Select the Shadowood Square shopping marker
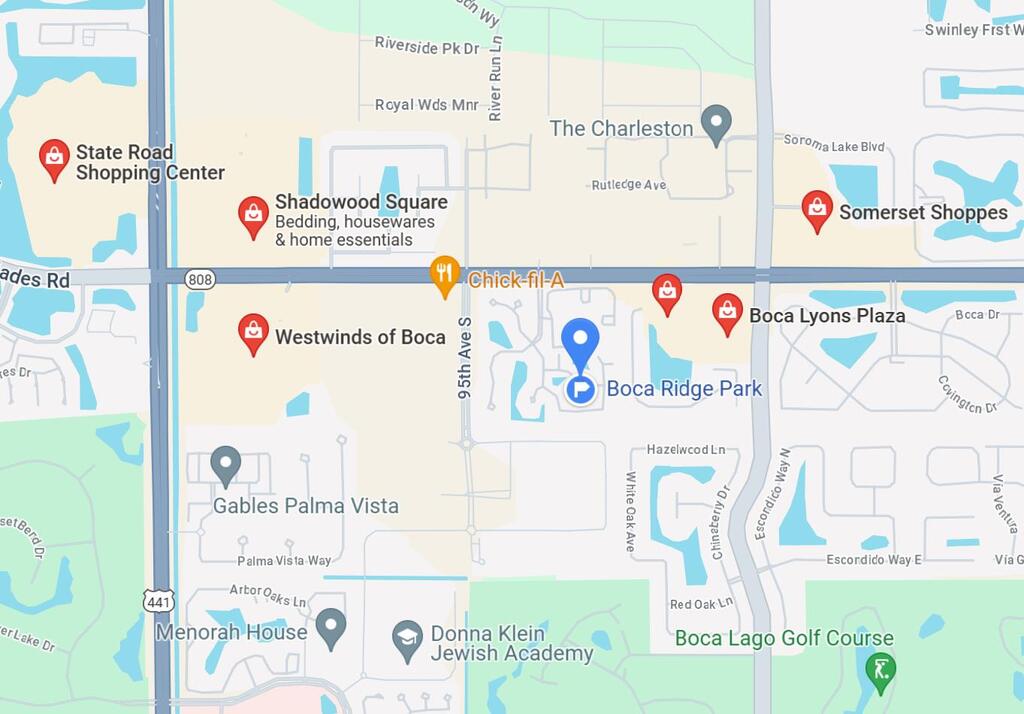The height and width of the screenshot is (714, 1024). click(x=253, y=216)
